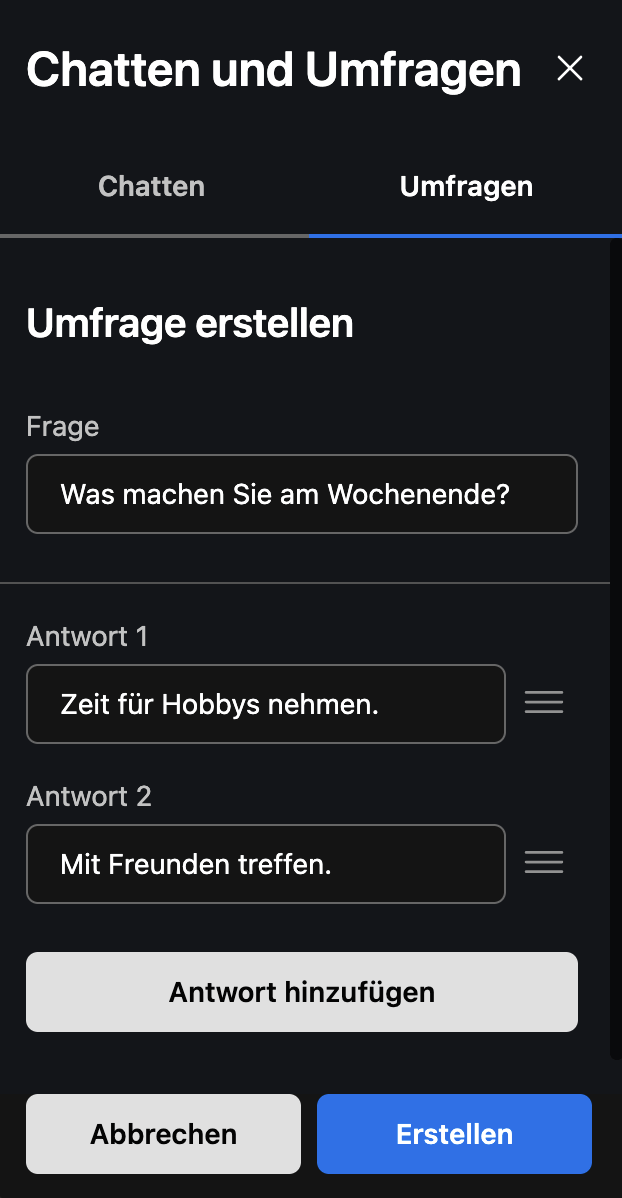Screen dimensions: 622x1198
Task: Tap the Antwort 1 input field
Action: tap(266, 704)
